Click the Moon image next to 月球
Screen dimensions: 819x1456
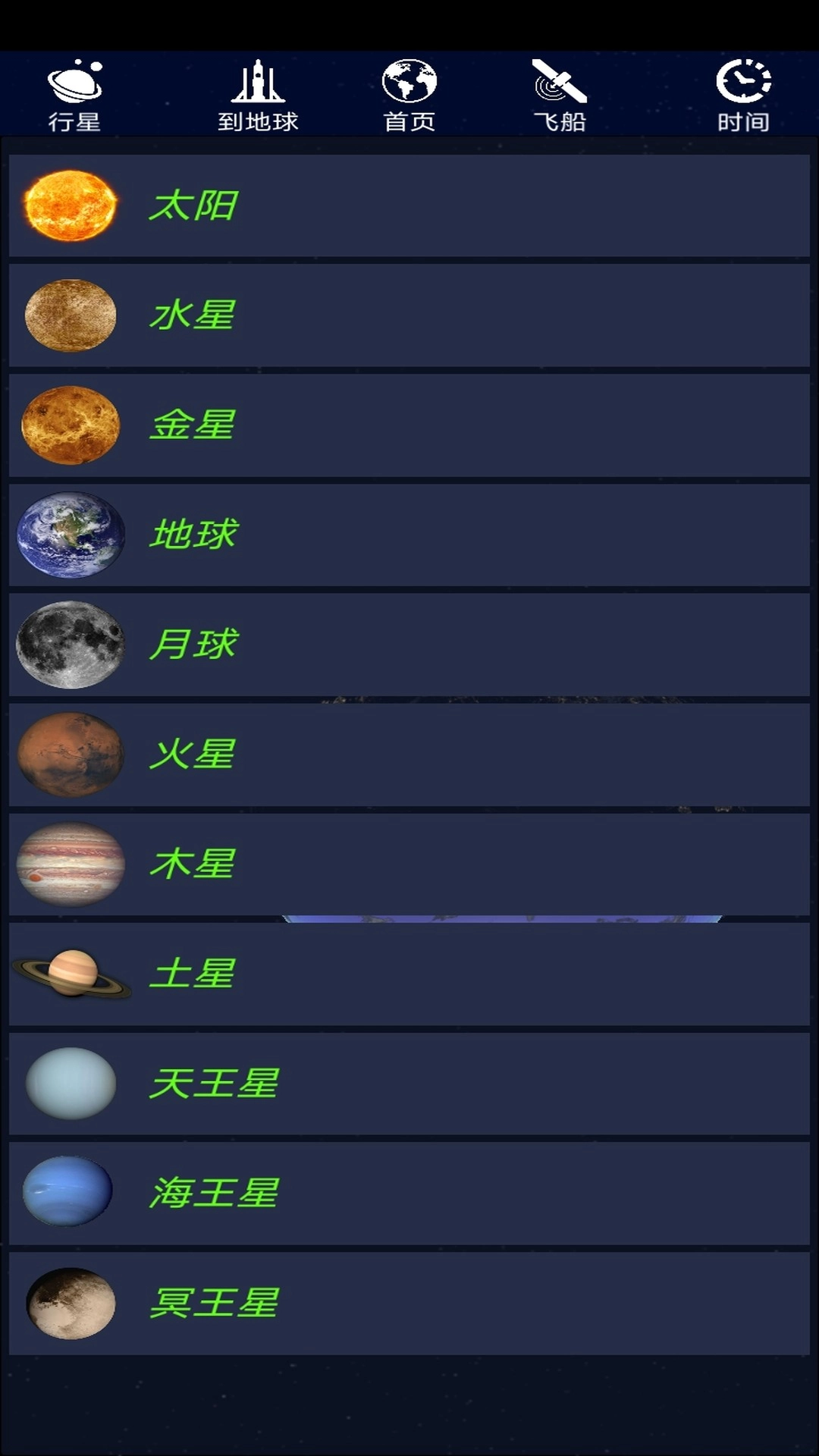click(70, 644)
